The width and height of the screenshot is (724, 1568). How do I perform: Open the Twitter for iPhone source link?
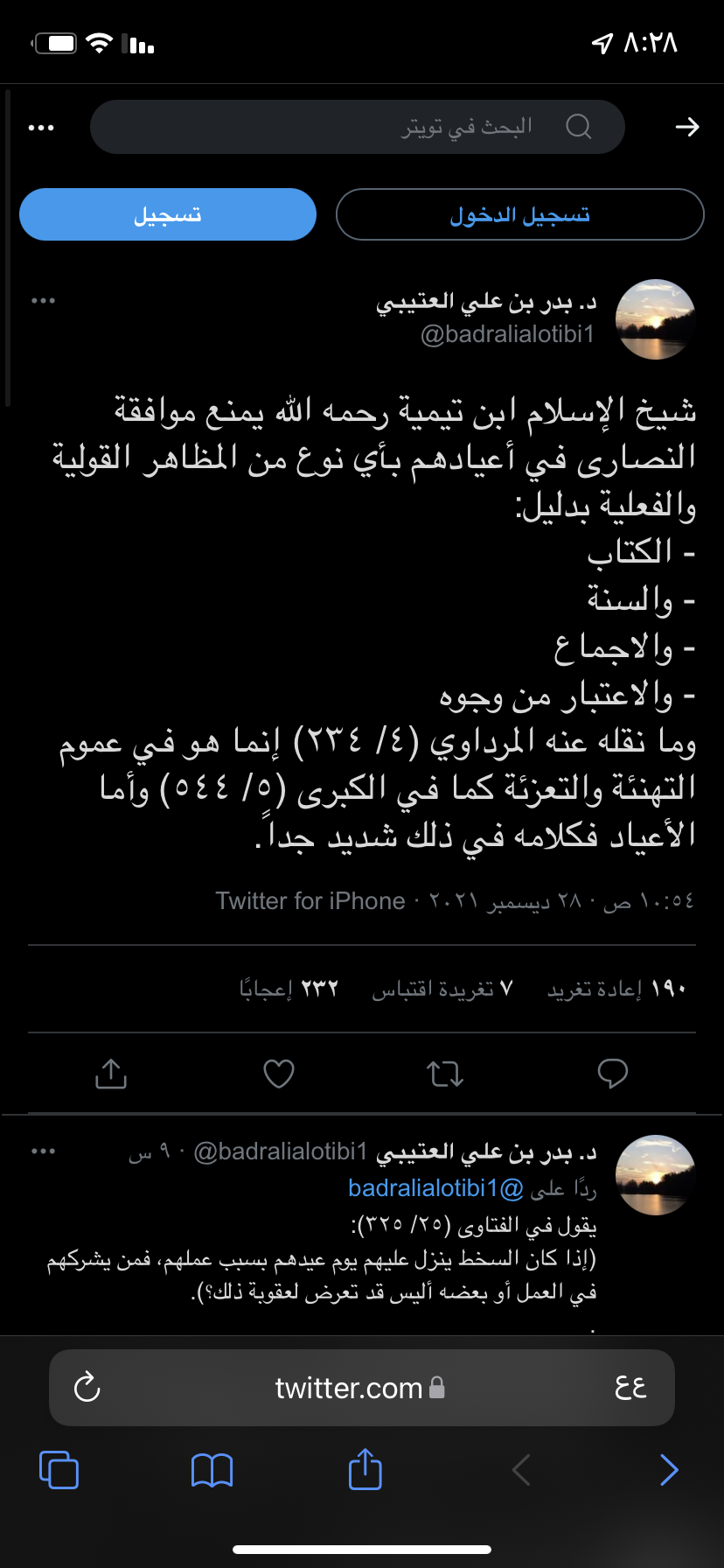click(x=310, y=901)
